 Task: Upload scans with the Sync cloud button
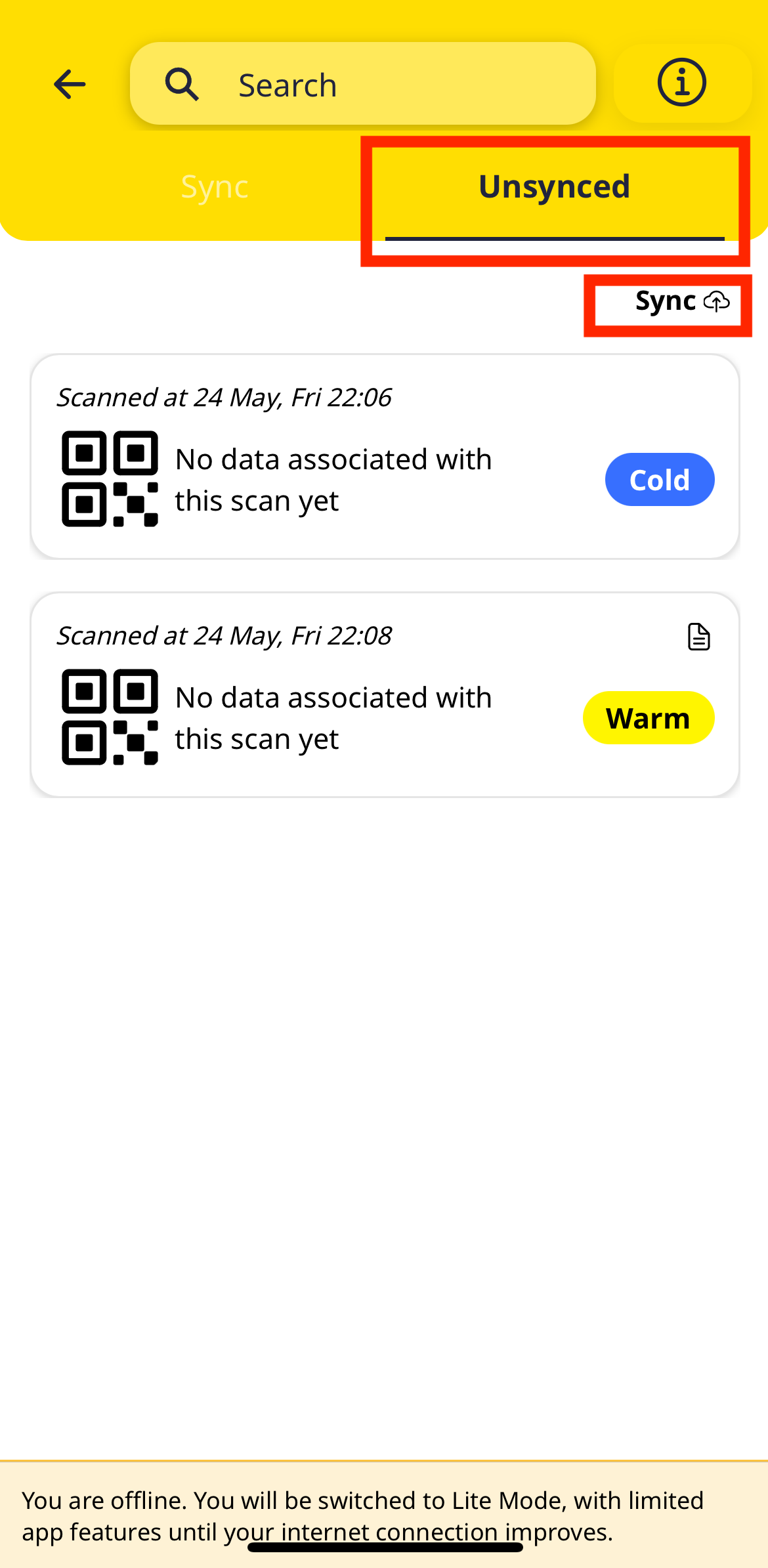pyautogui.click(x=682, y=302)
